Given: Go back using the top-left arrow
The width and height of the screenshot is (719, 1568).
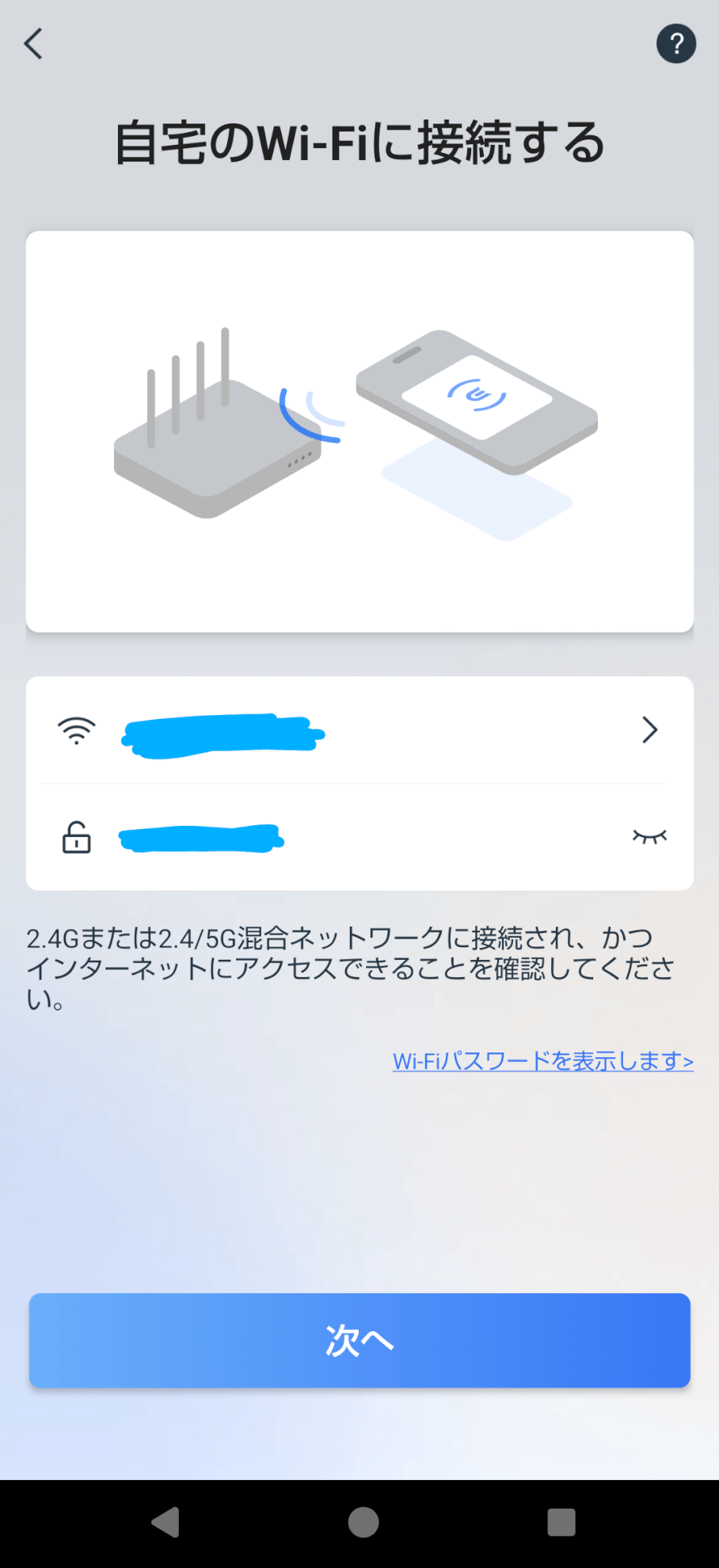Looking at the screenshot, I should click(33, 44).
